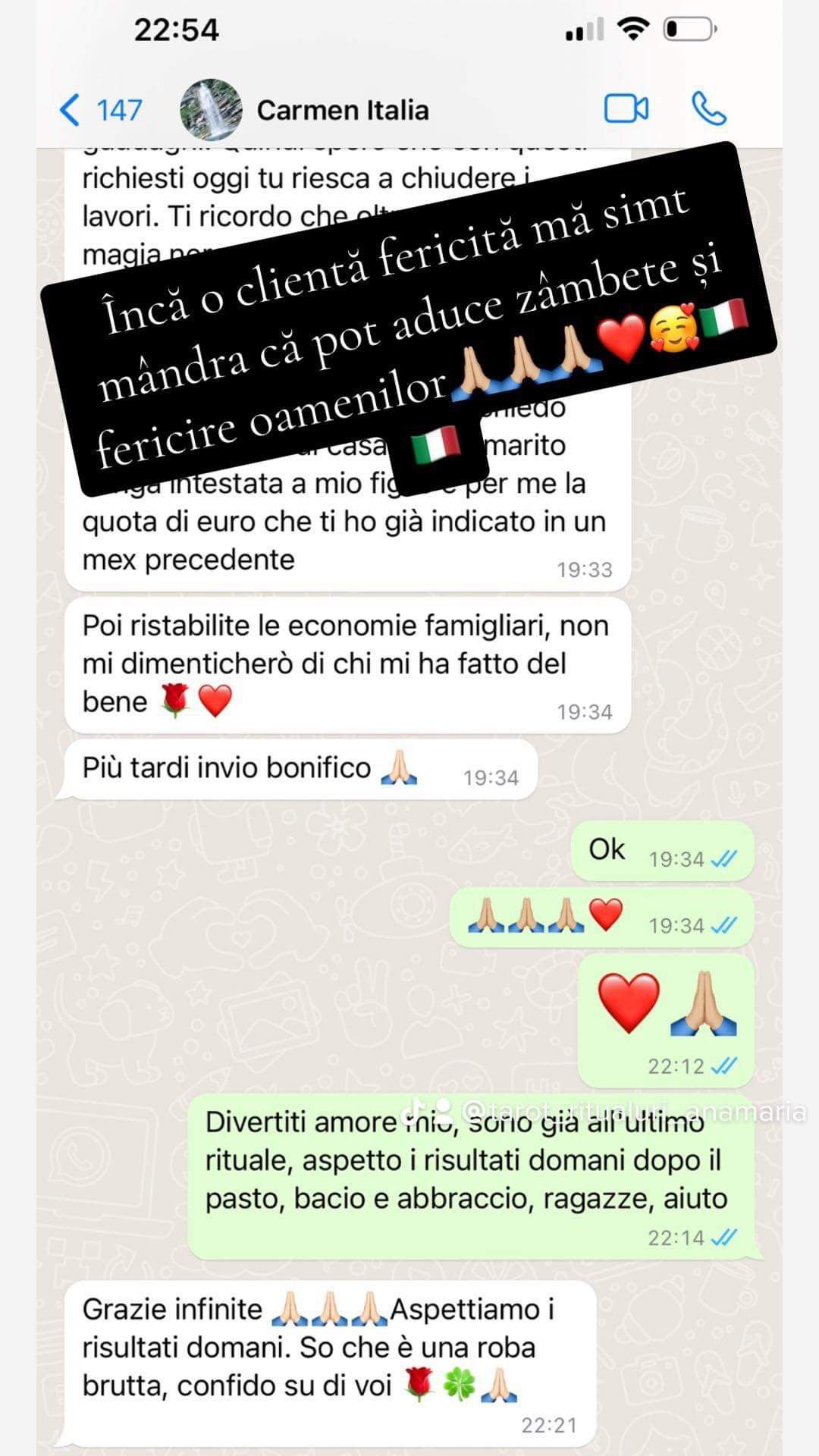819x1456 pixels.
Task: Tap the back chevron to leave the chat
Action: pyautogui.click(x=69, y=110)
